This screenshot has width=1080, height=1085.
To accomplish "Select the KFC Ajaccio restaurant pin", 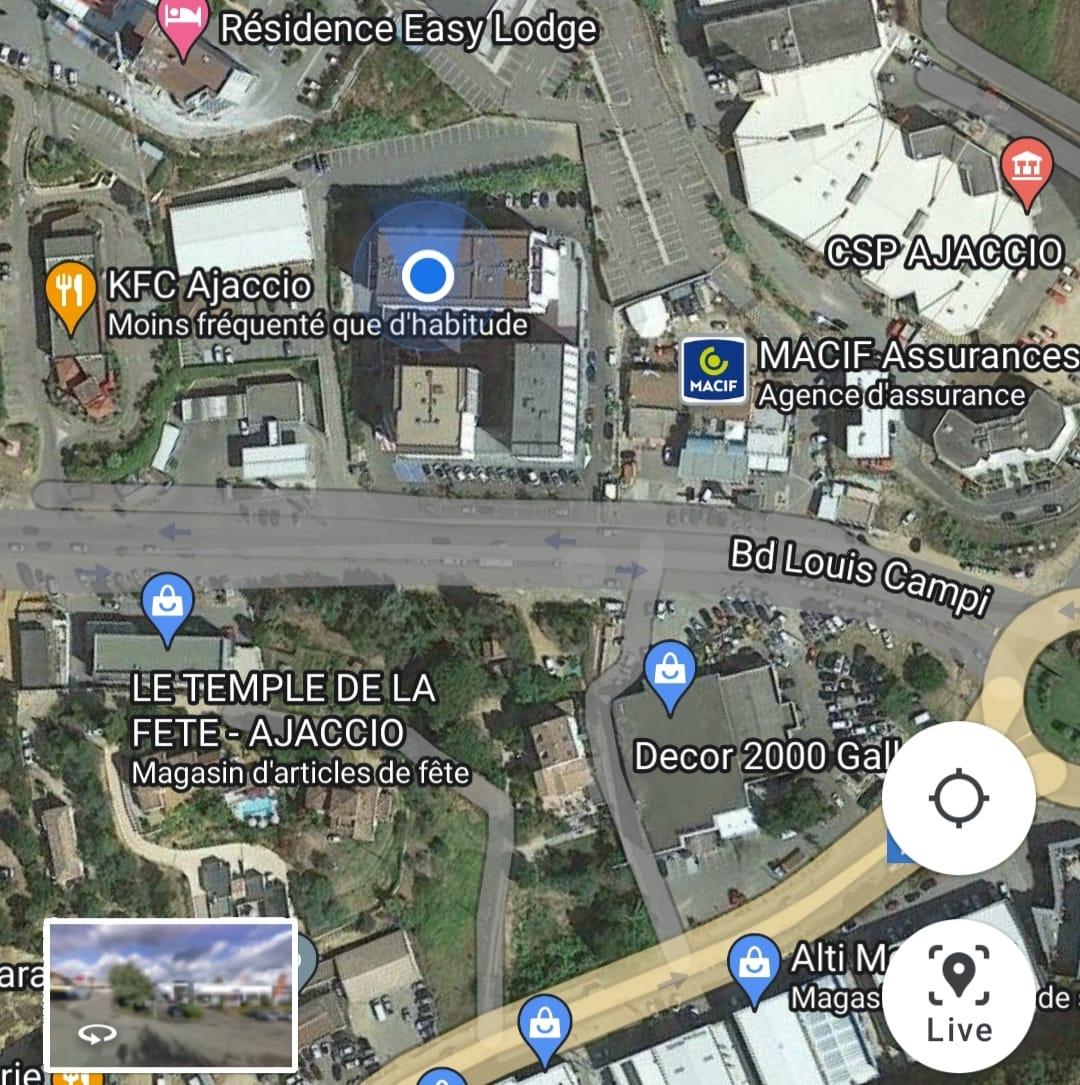I will click(x=71, y=293).
